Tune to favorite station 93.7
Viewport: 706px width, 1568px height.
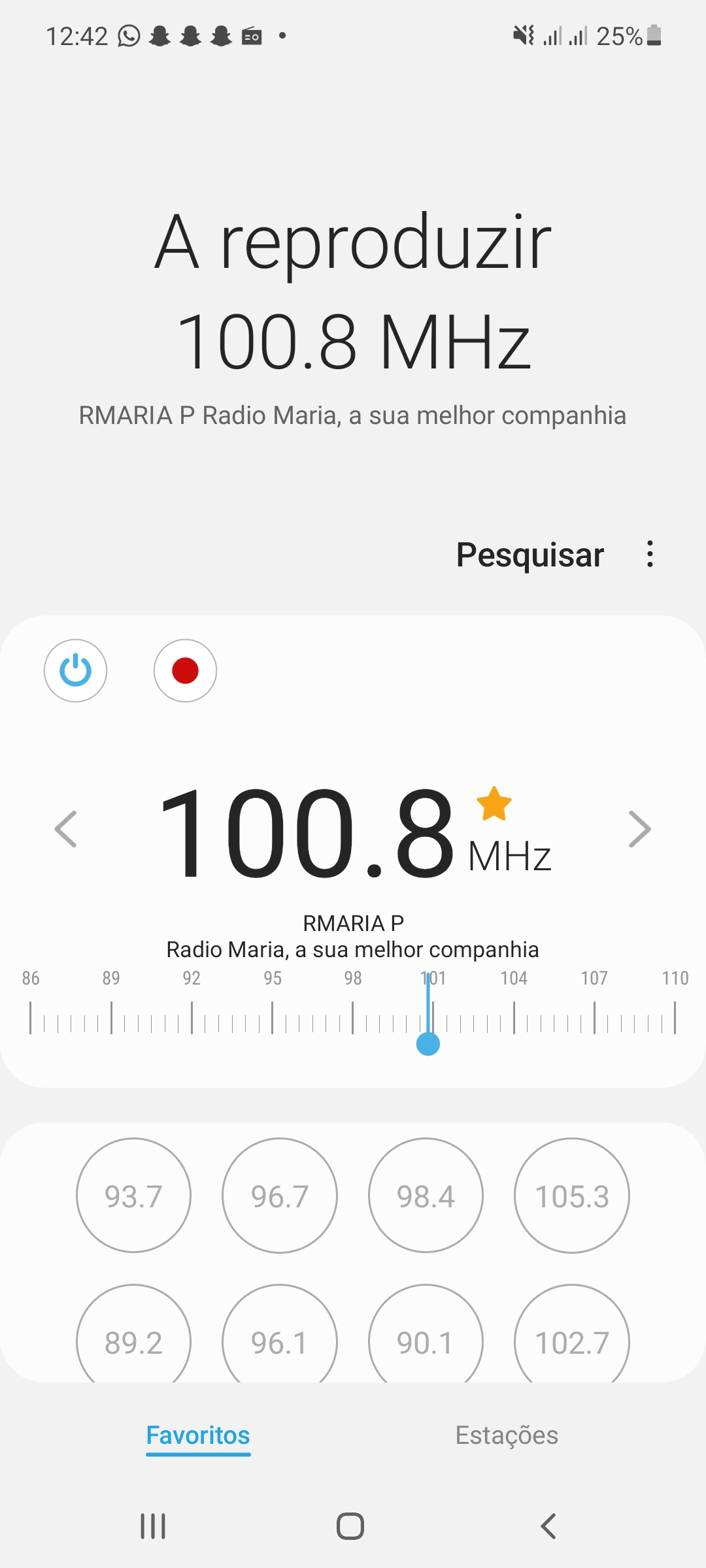(x=133, y=1196)
